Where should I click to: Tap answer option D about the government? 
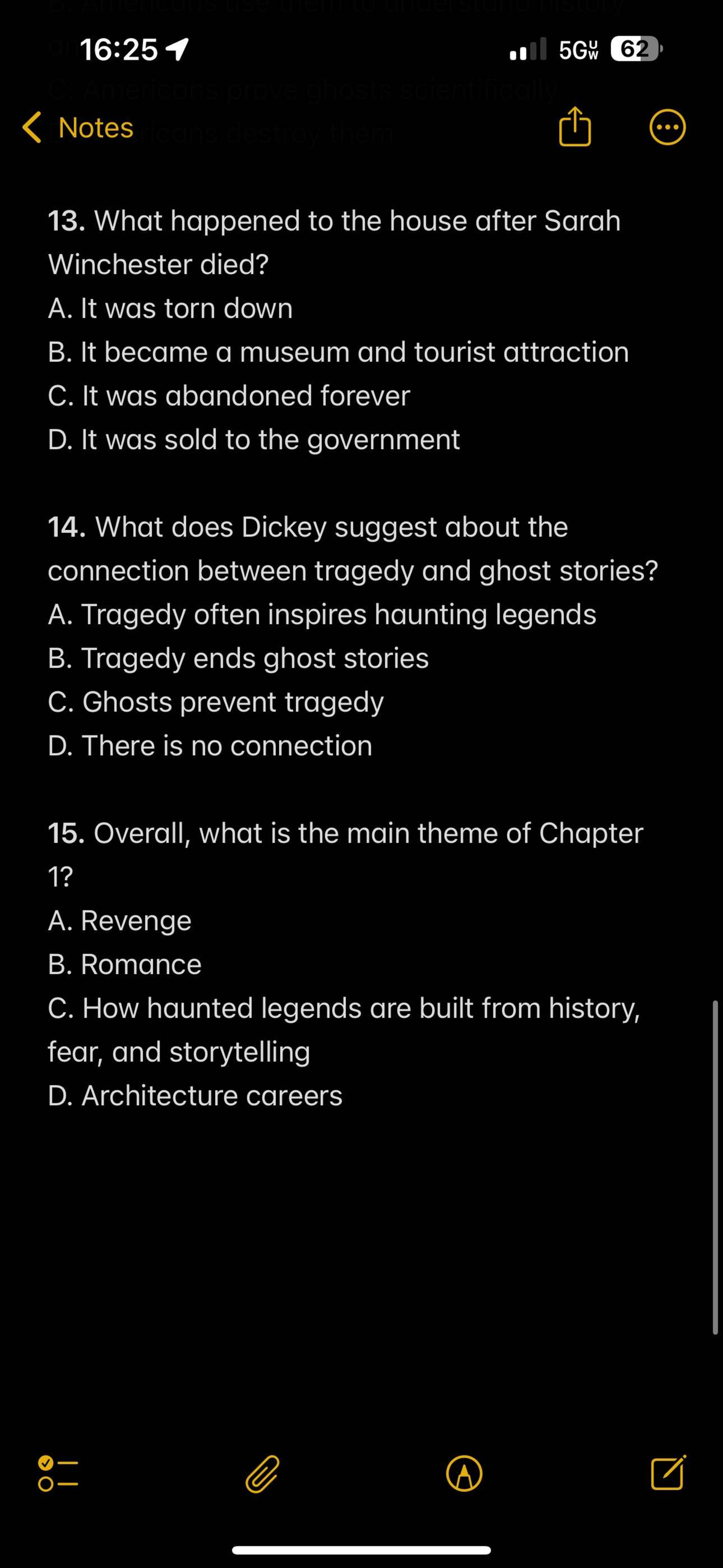[253, 439]
